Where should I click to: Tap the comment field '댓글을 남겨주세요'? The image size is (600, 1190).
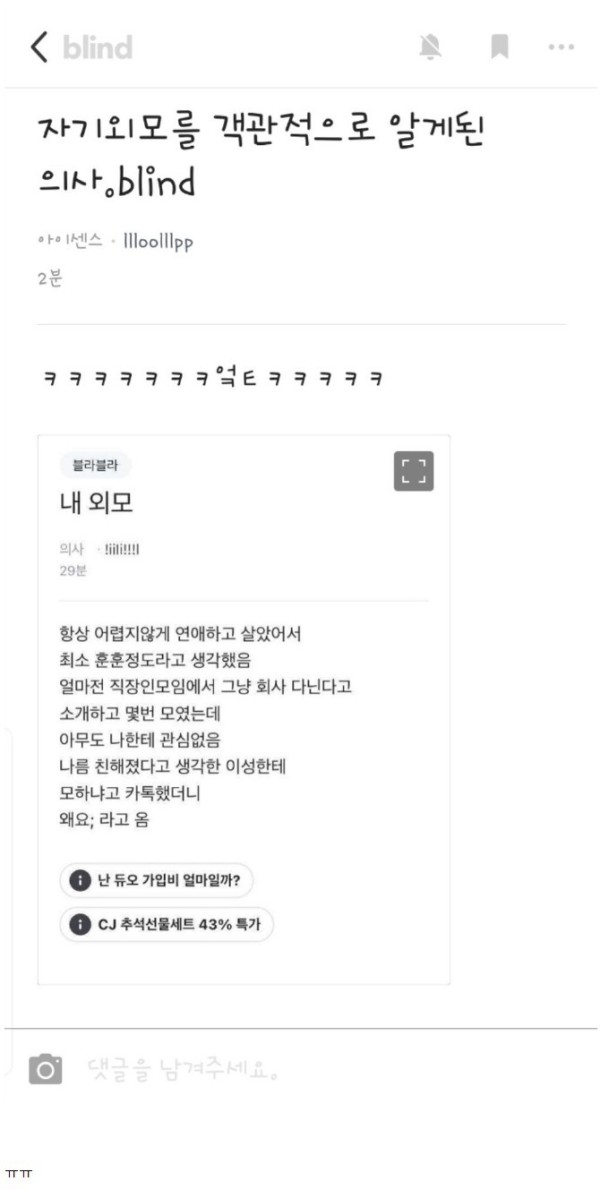(184, 1069)
